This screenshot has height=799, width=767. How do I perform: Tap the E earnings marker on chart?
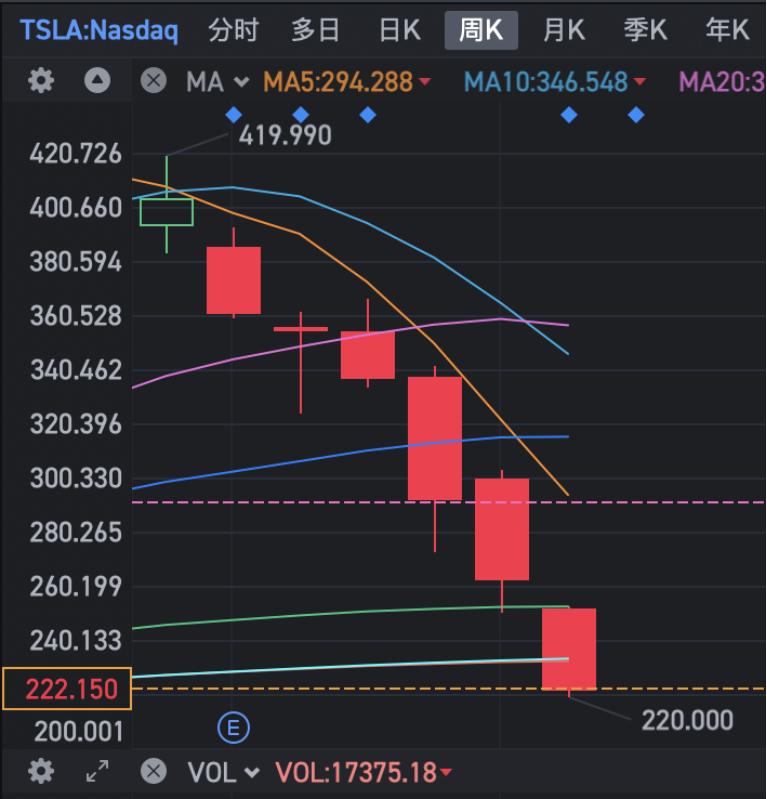coord(233,727)
